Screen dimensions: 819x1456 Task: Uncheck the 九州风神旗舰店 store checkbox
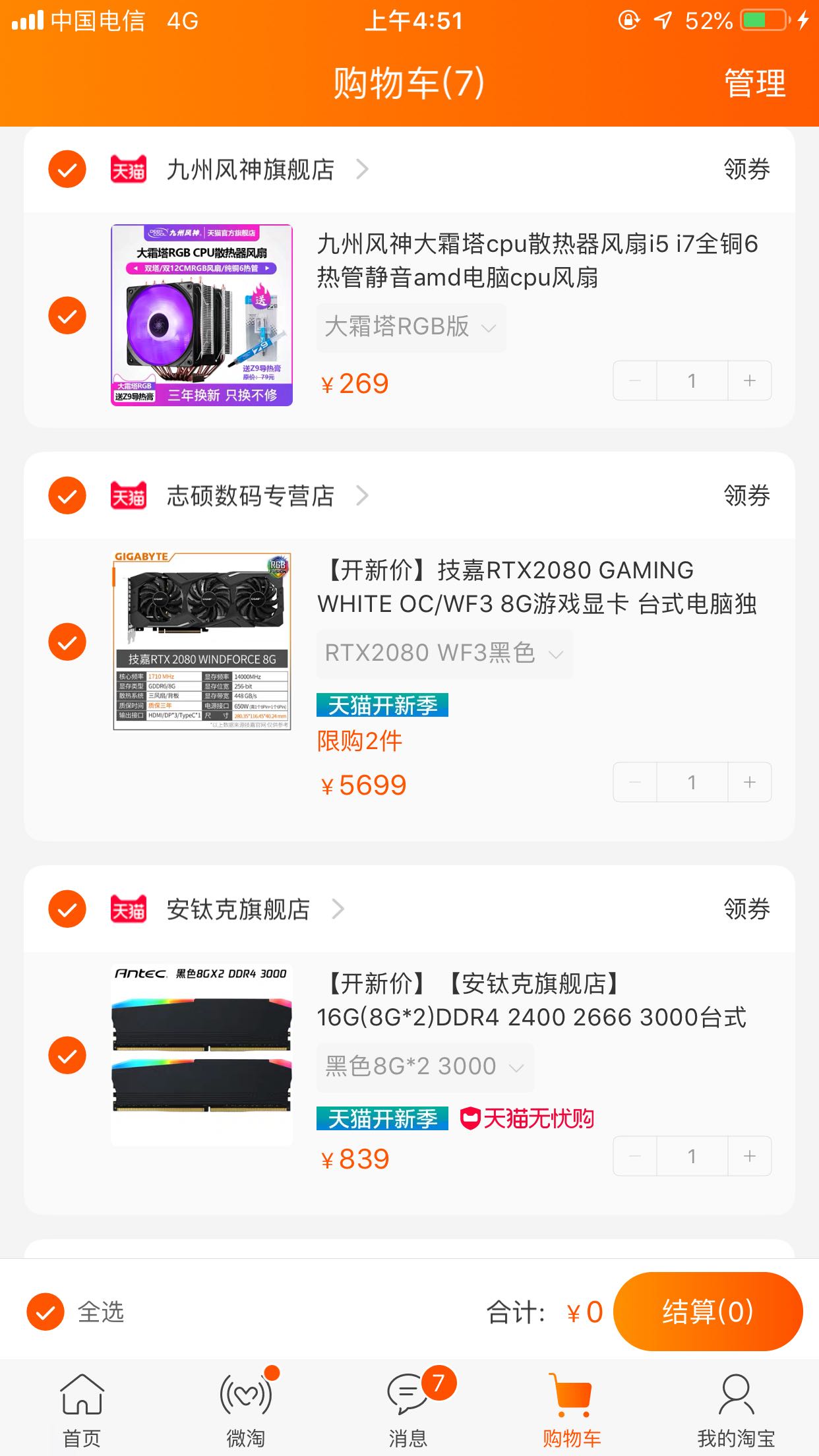67,169
